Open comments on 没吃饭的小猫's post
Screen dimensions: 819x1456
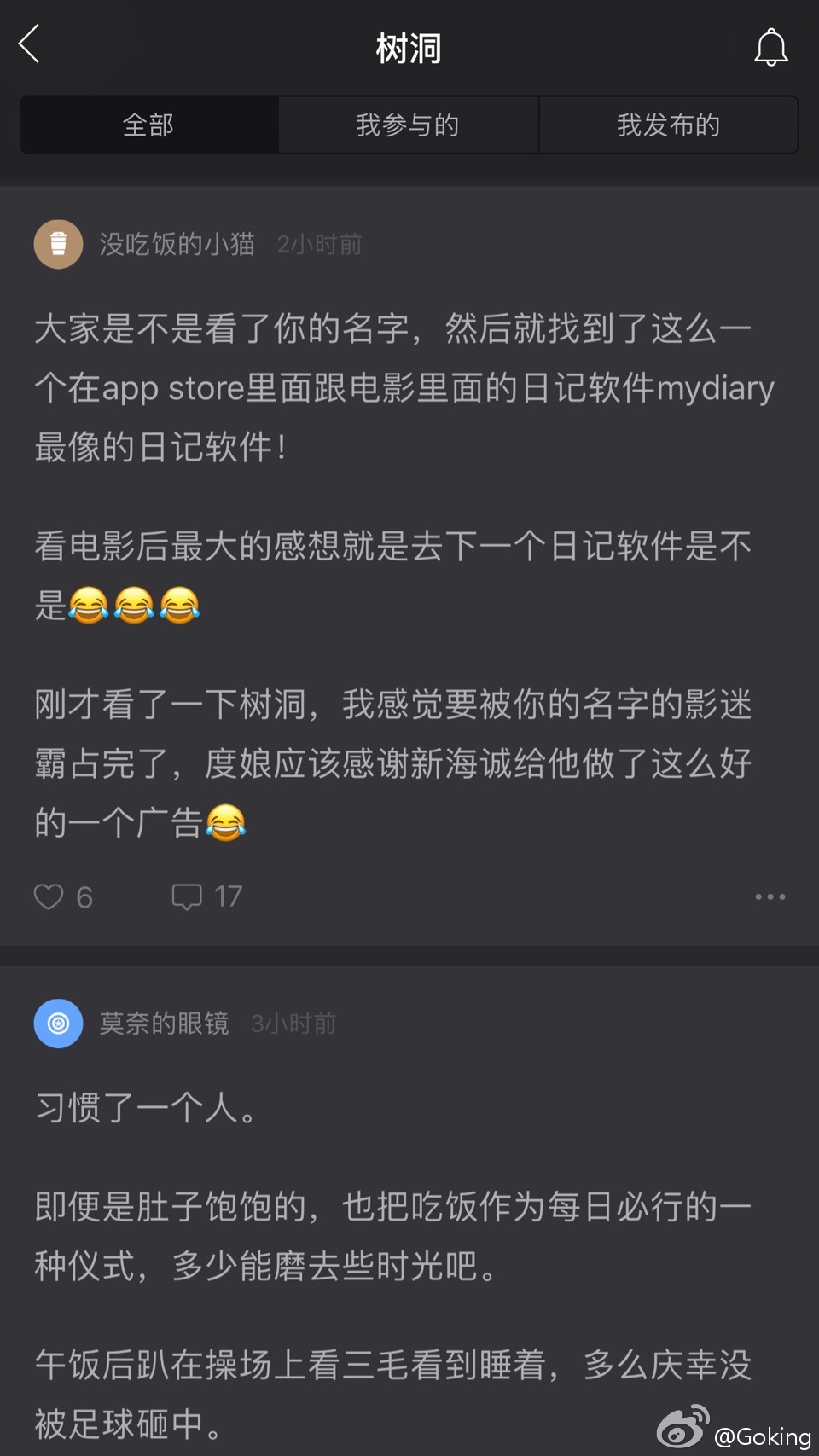(x=188, y=896)
